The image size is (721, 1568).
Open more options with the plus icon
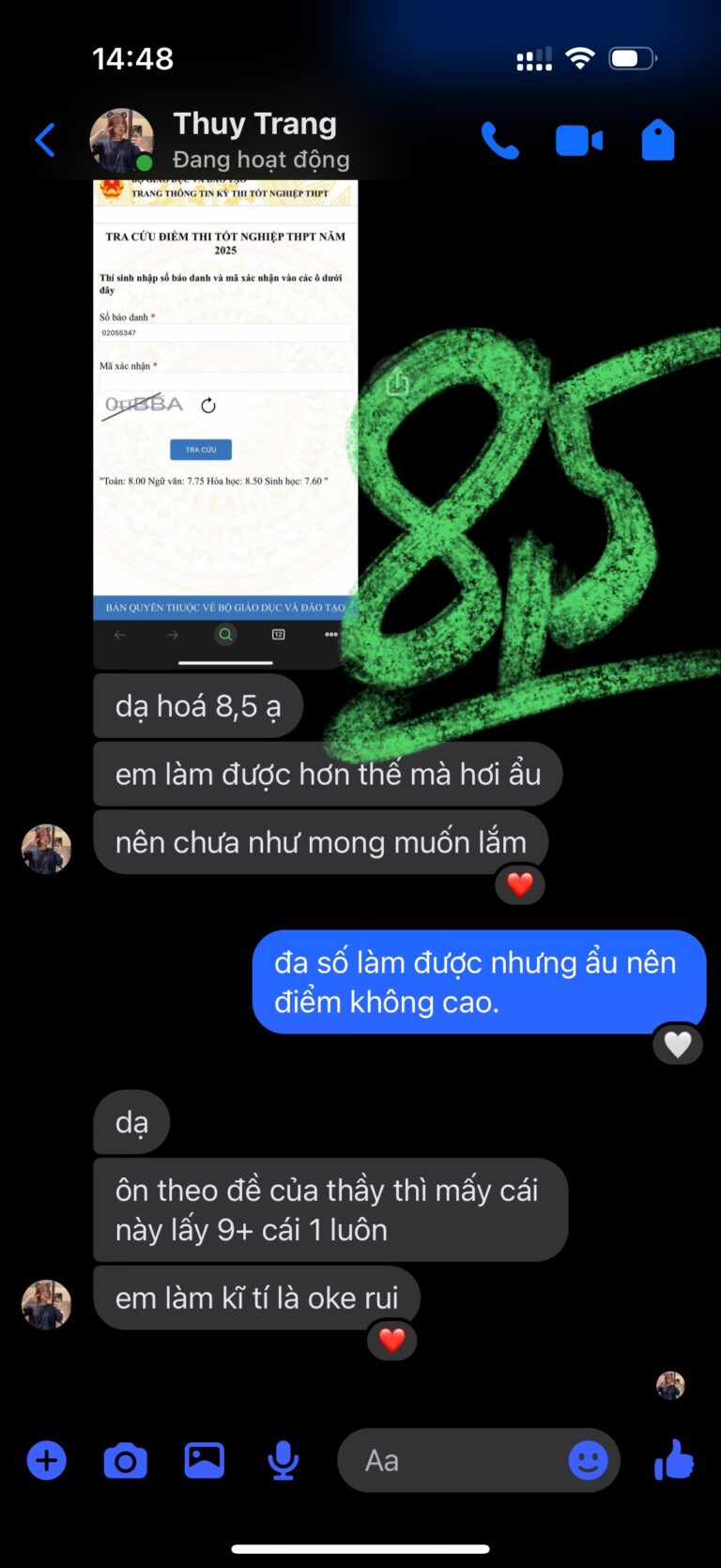(x=46, y=1460)
